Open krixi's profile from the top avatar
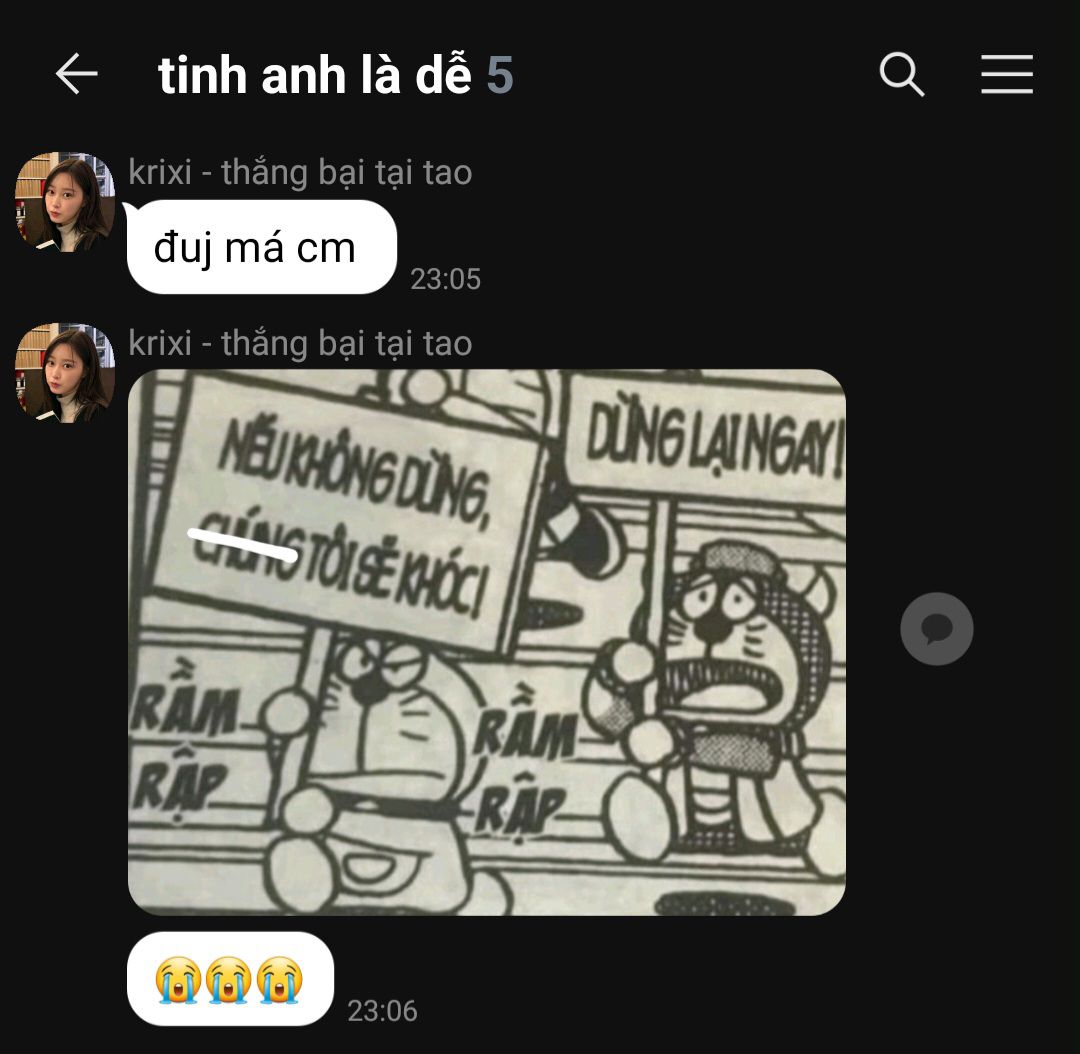 coord(65,202)
